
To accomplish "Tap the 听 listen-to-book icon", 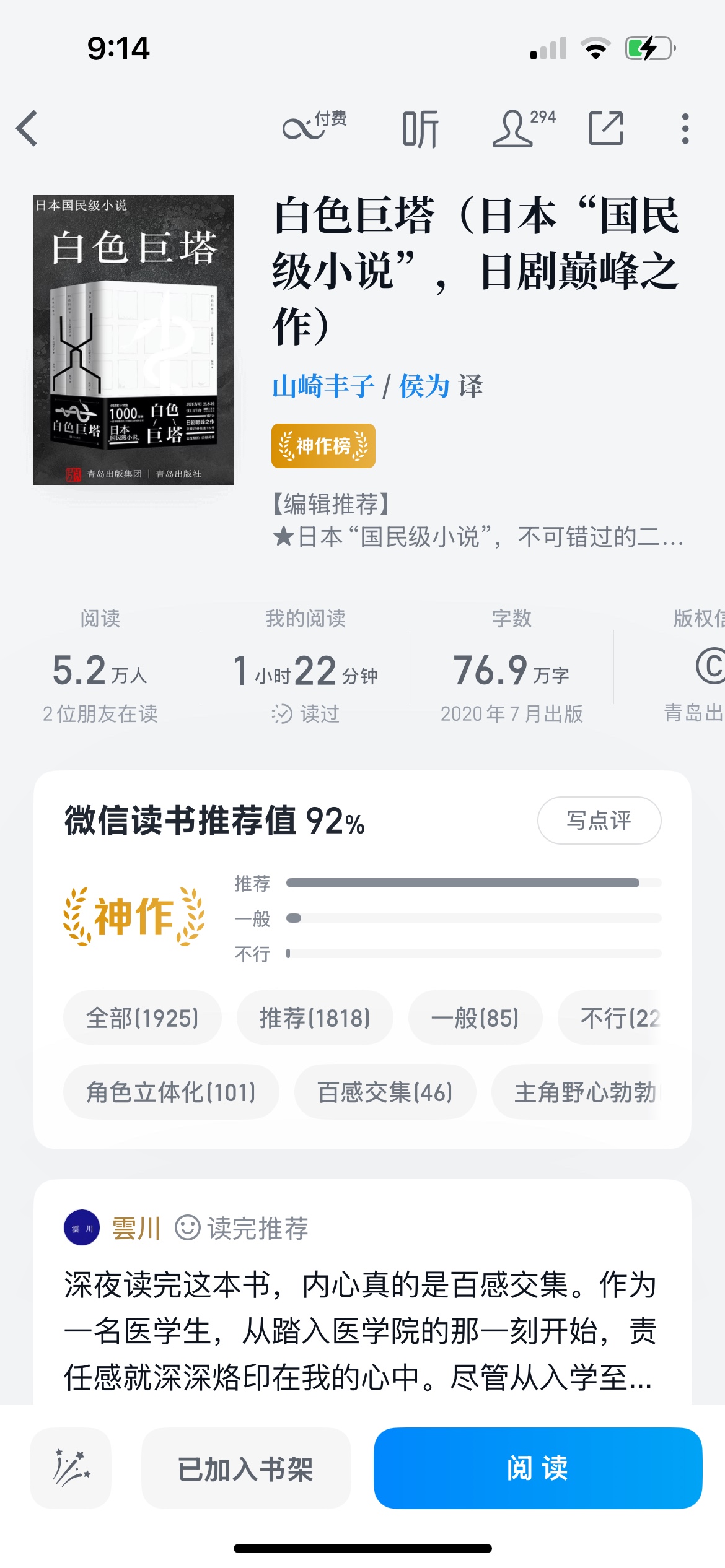I will point(420,129).
